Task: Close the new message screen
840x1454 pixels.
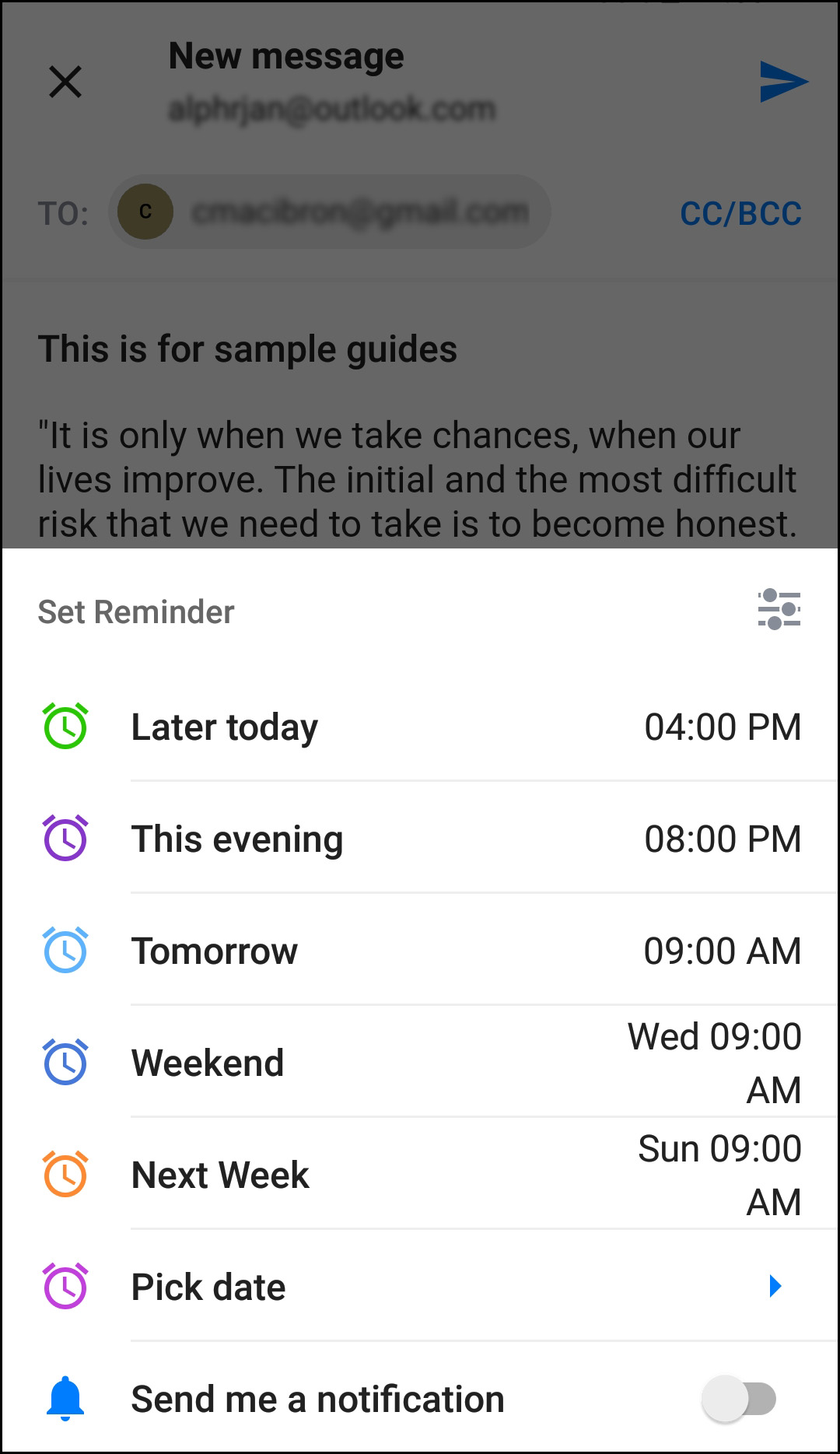Action: point(65,82)
